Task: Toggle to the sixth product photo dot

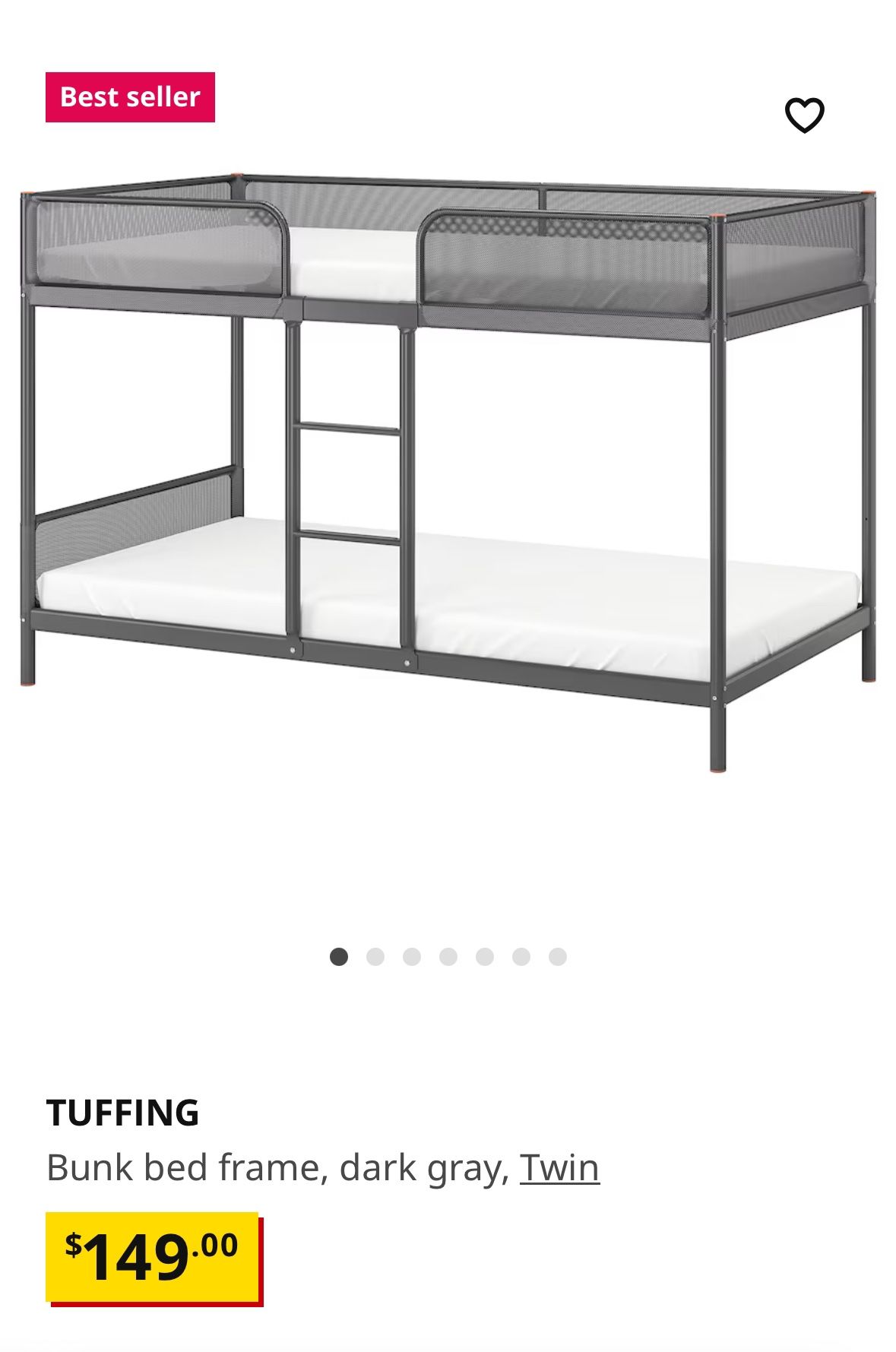Action: pos(523,958)
